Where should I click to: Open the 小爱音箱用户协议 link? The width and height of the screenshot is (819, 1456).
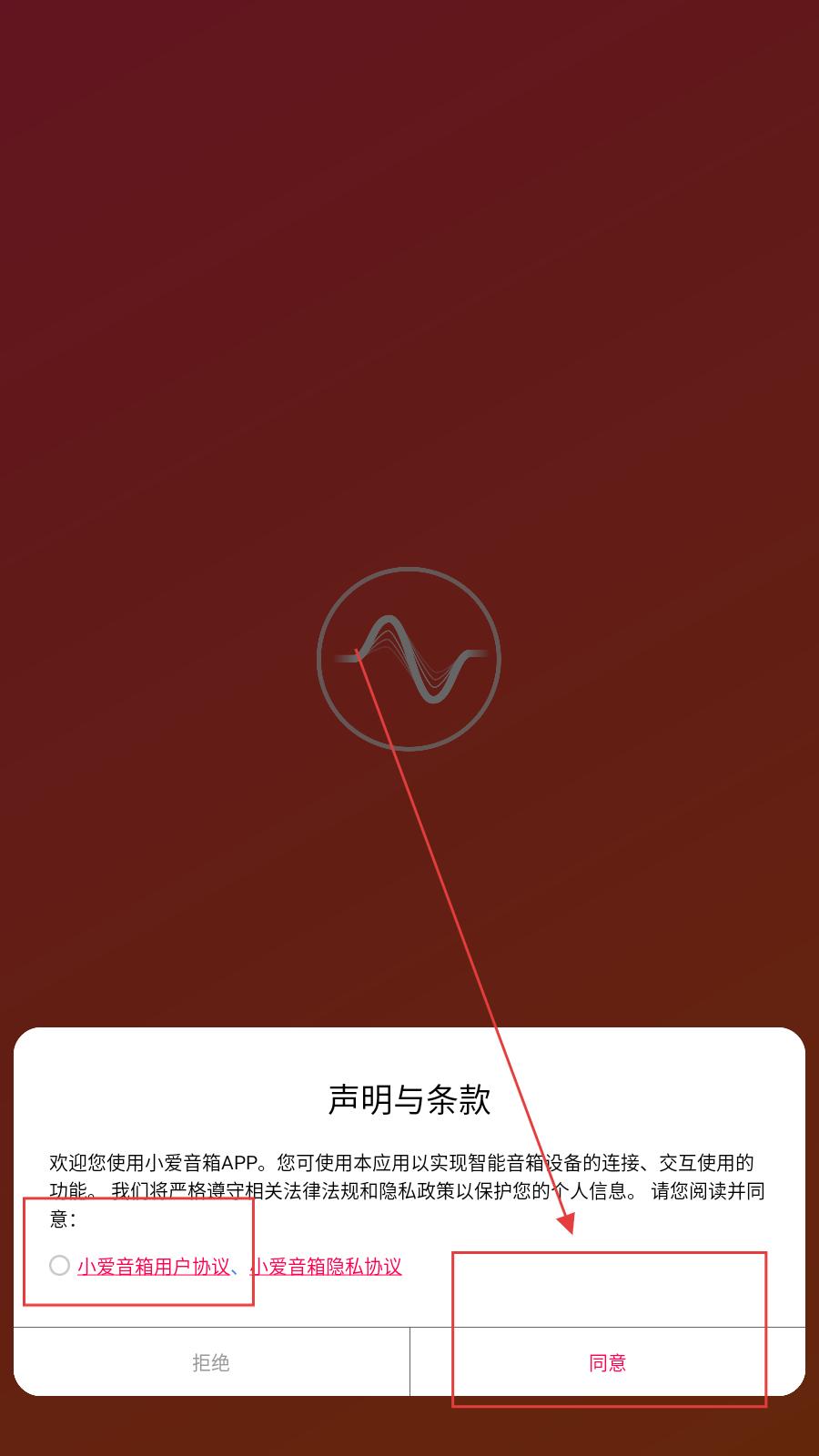click(x=154, y=1266)
